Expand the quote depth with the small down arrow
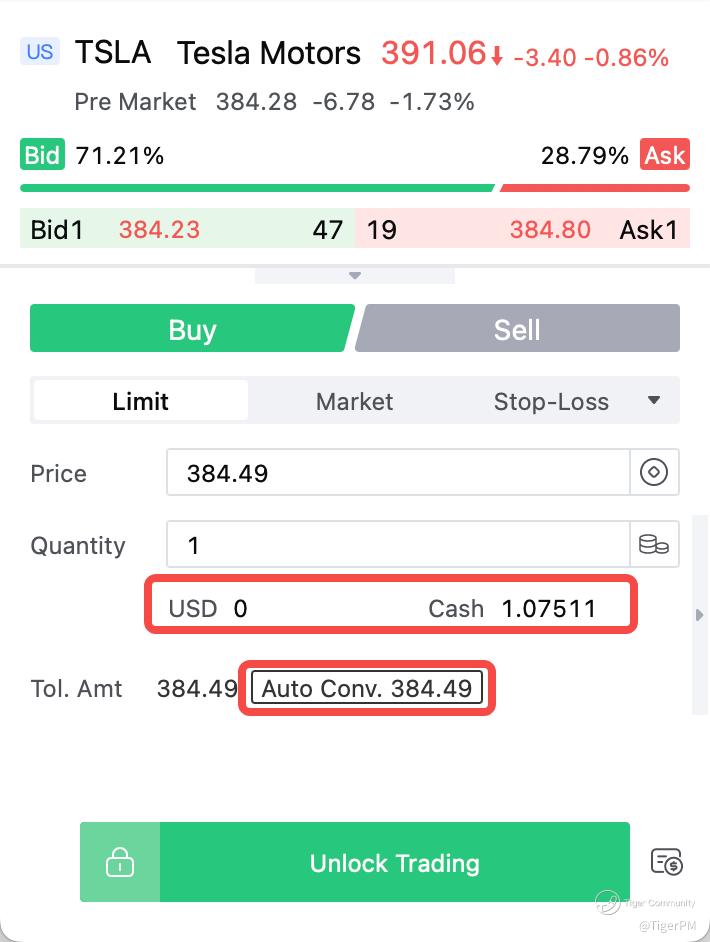This screenshot has height=942, width=710. point(355,276)
